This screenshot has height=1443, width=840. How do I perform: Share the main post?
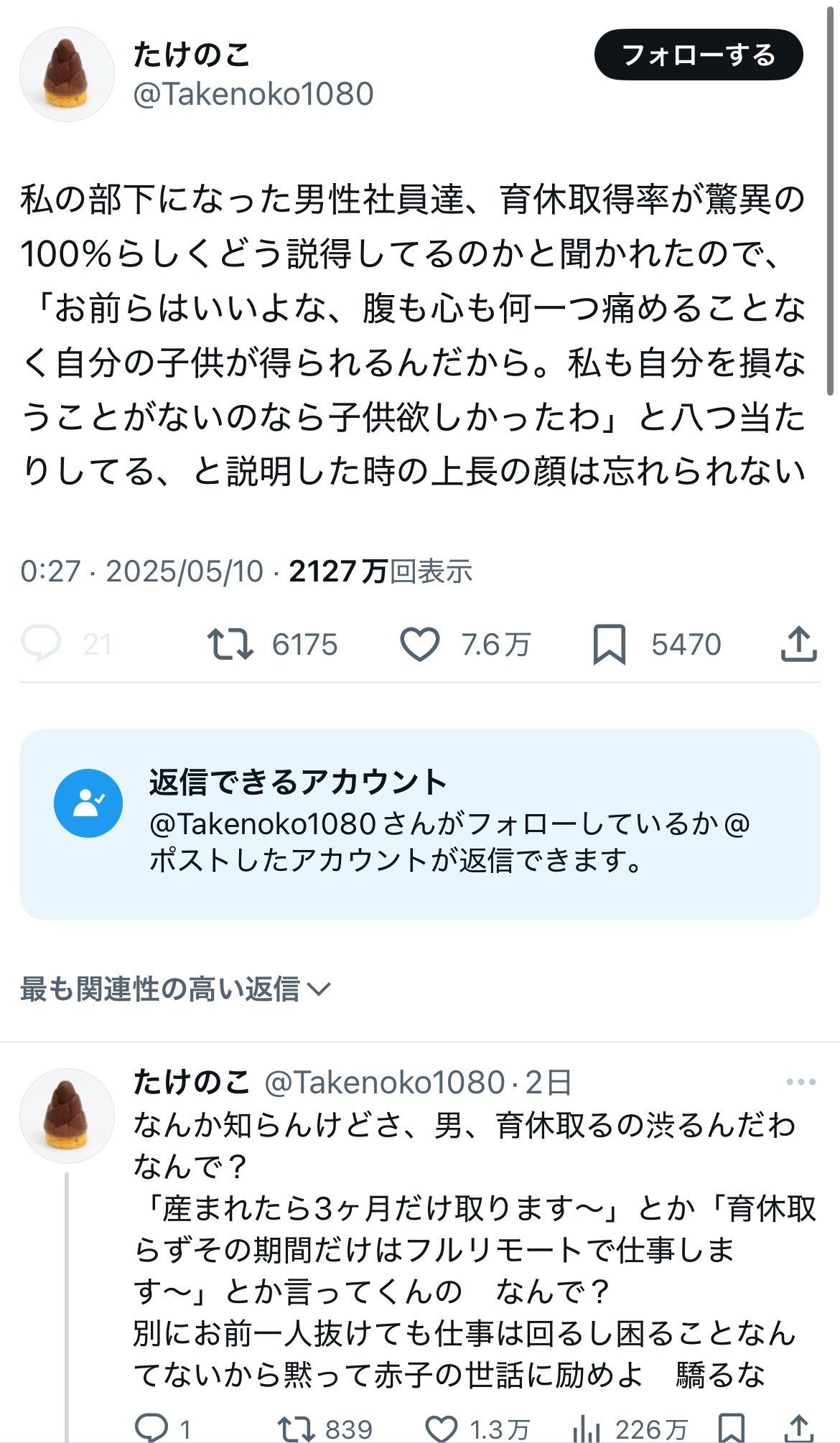click(x=798, y=644)
